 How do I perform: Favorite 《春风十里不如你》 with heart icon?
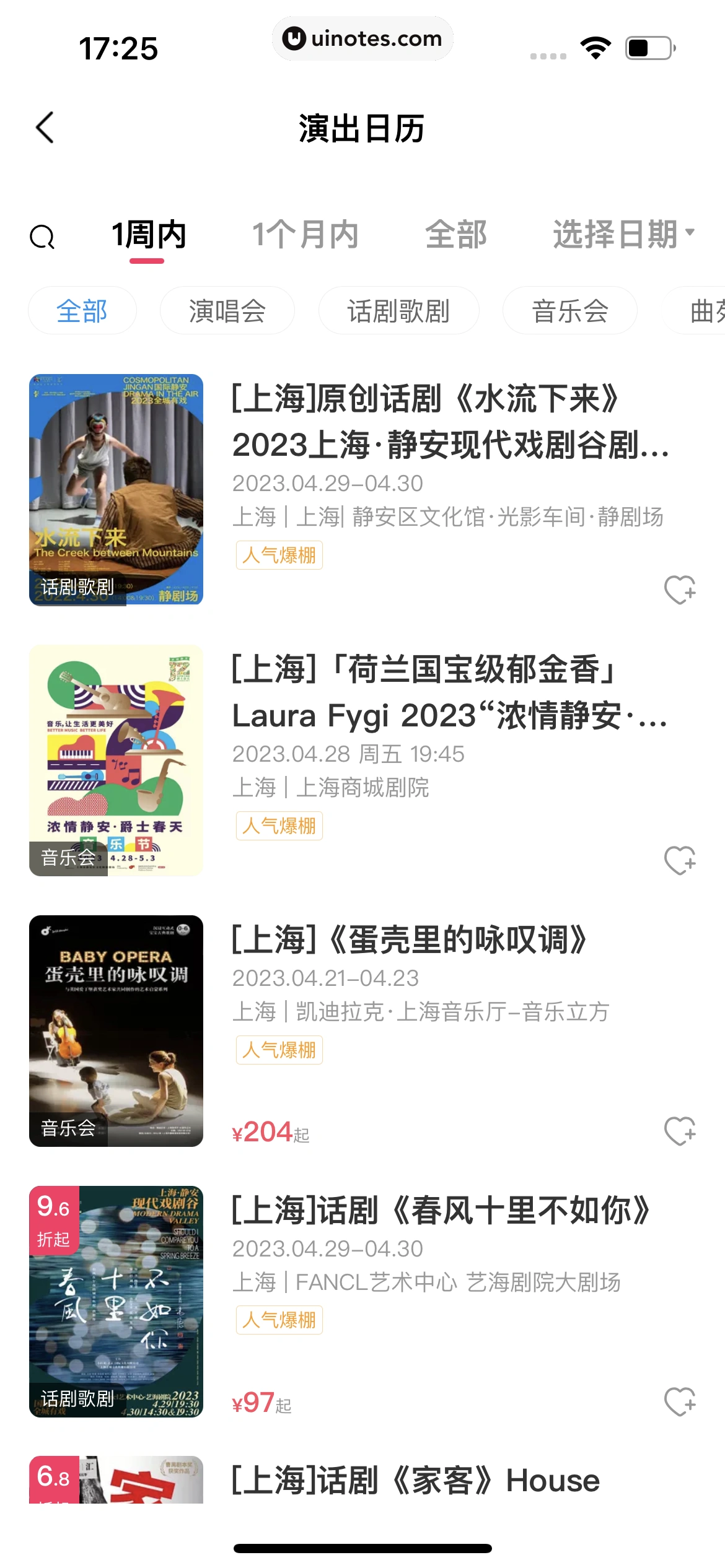point(680,1401)
